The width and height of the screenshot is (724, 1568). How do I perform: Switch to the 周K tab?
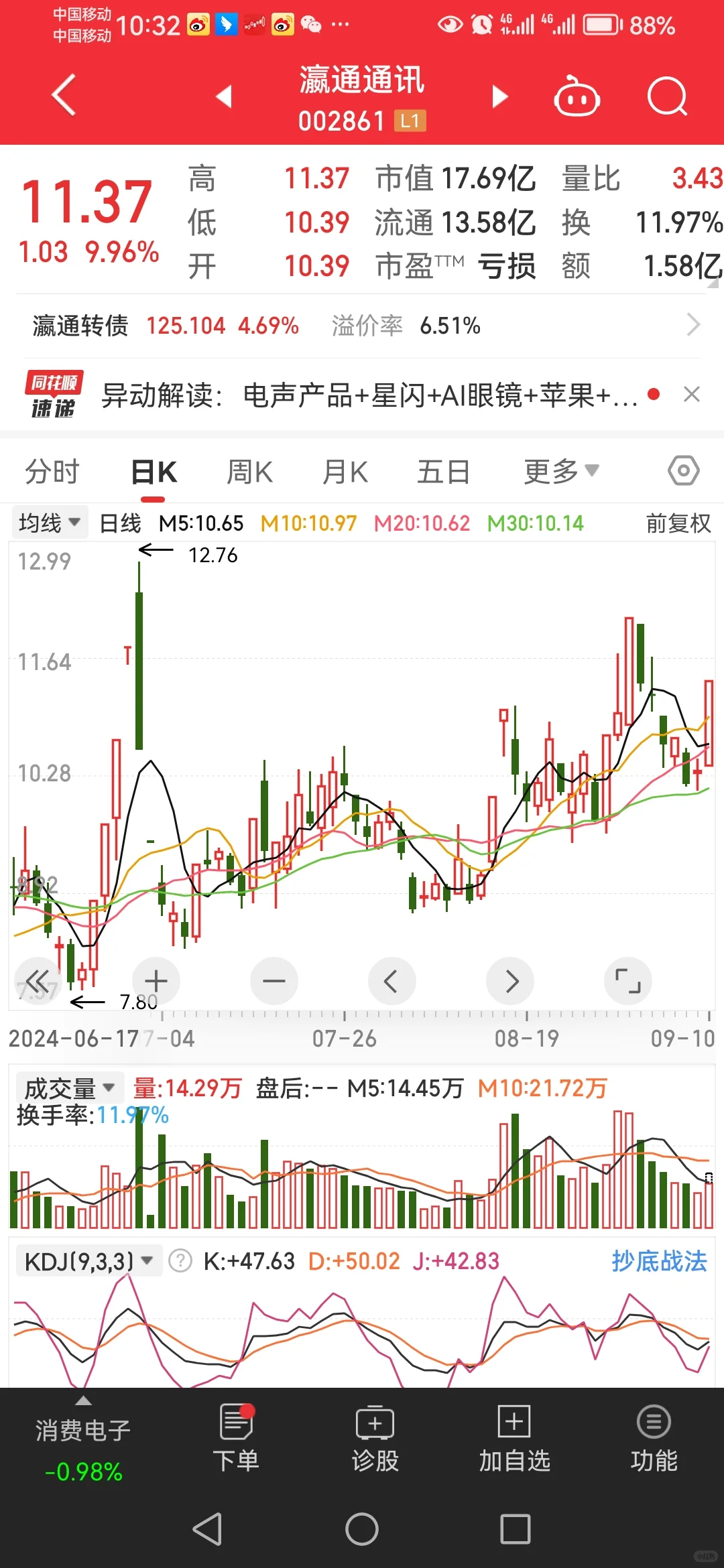click(x=249, y=472)
